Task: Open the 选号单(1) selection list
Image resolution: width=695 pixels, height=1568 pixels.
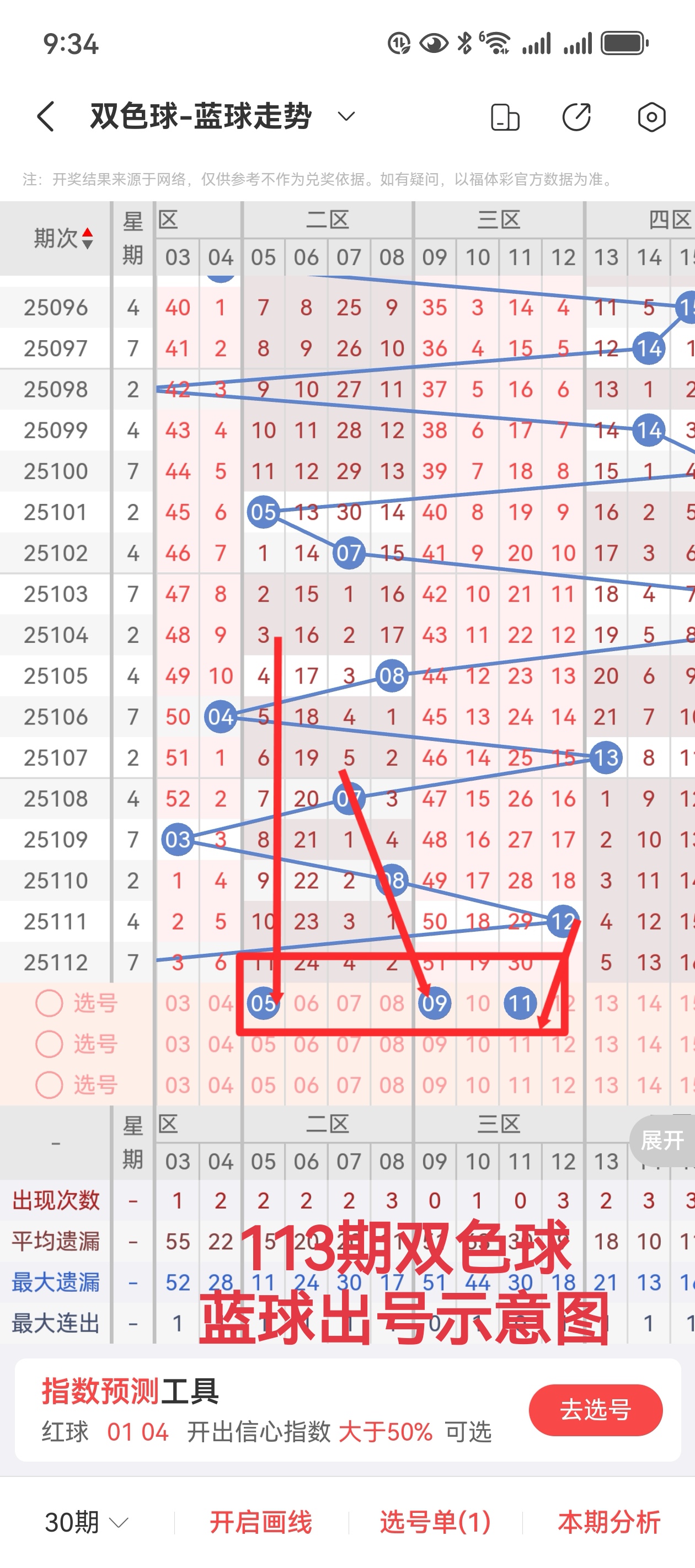Action: pos(435,1522)
